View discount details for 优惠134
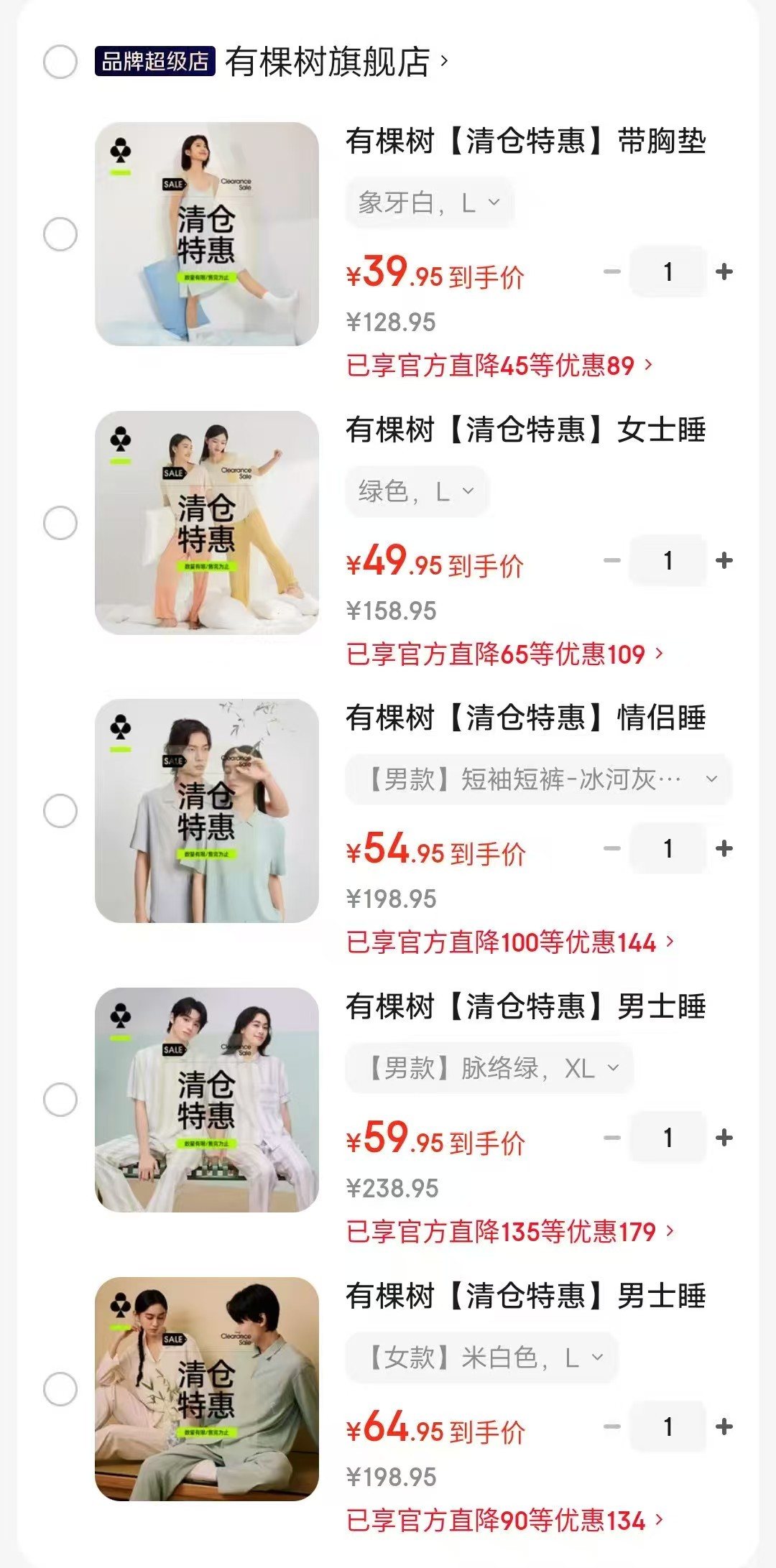The height and width of the screenshot is (1568, 776). coord(504,1520)
